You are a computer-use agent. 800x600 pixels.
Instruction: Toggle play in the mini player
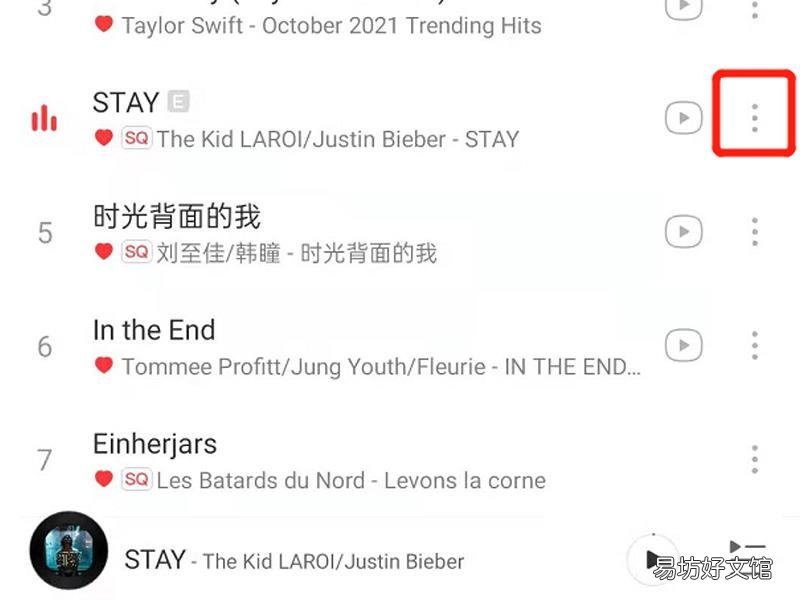(x=651, y=557)
